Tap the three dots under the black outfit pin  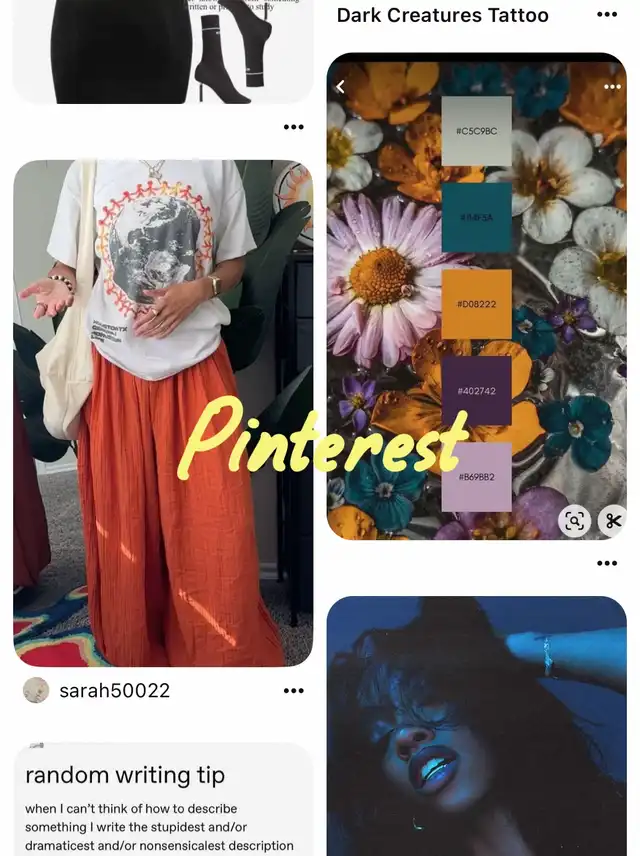(293, 127)
